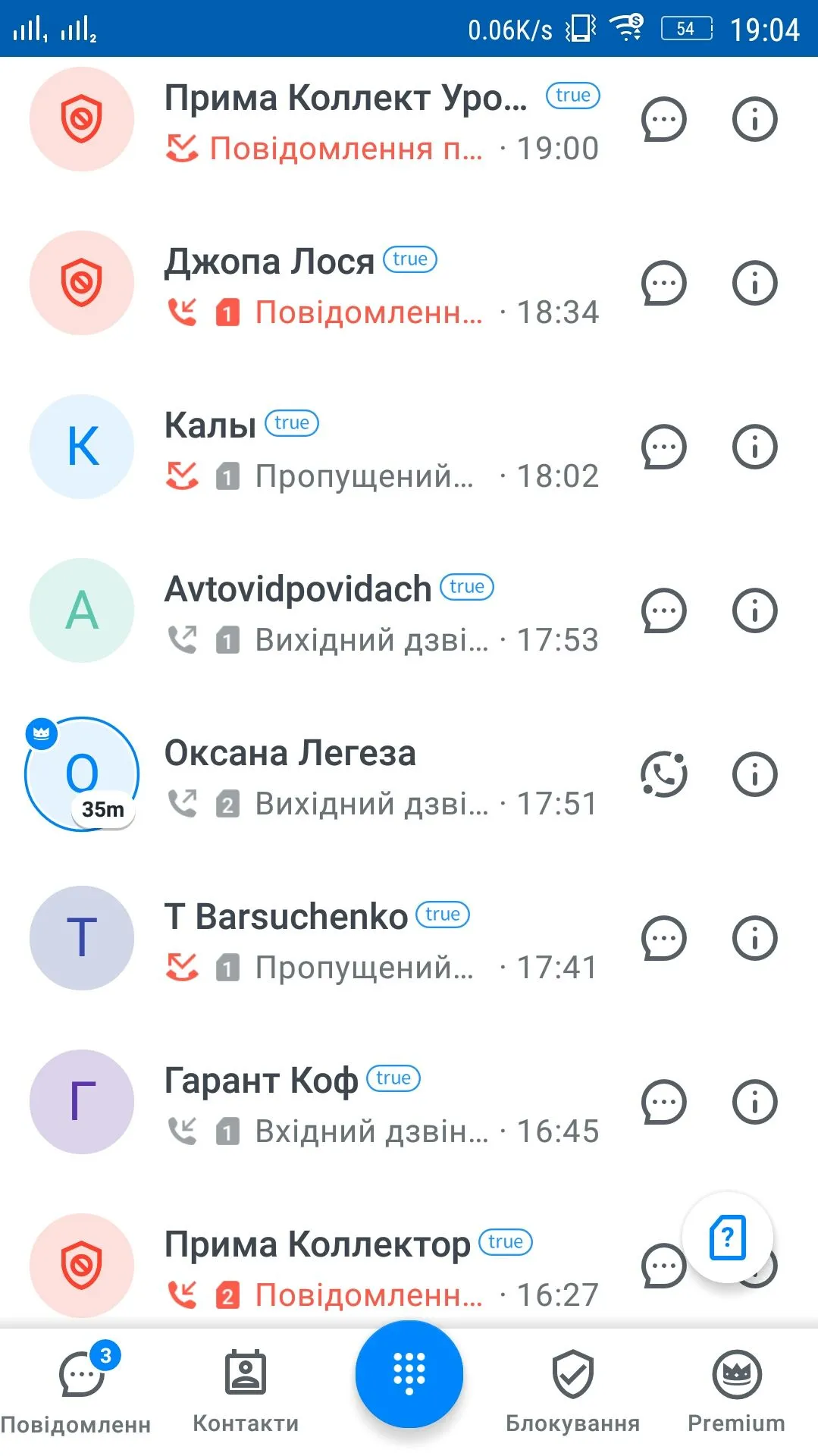Screen dimensions: 818x1456
Task: Open info for T Barsuchenko
Action: [x=754, y=939]
